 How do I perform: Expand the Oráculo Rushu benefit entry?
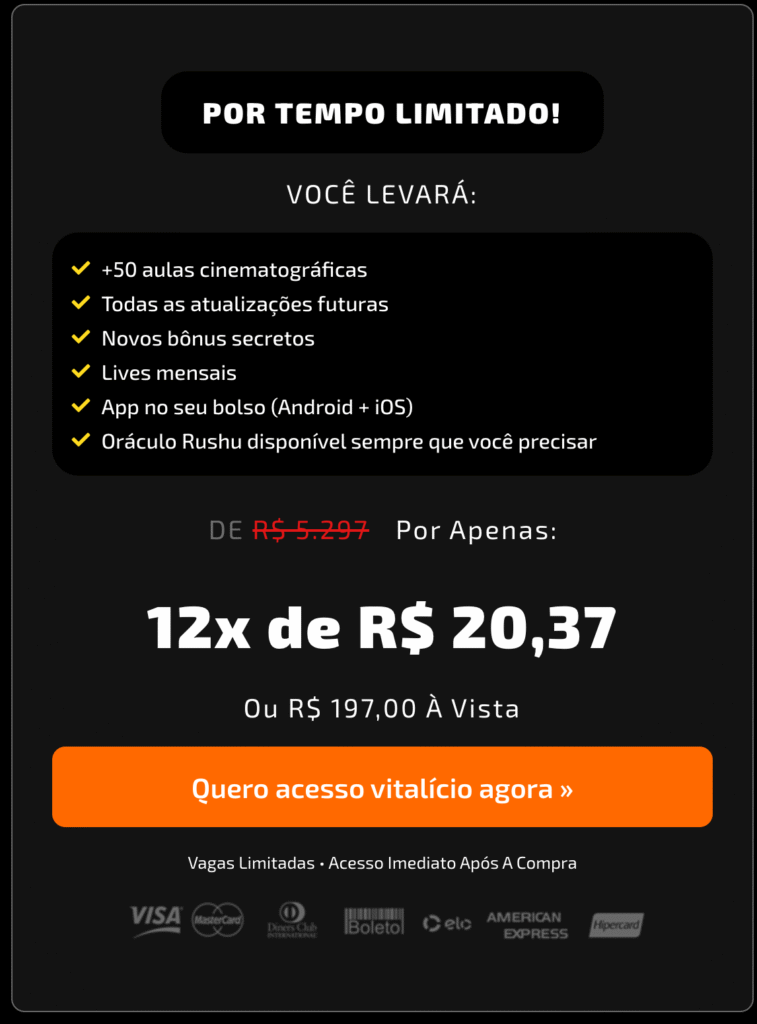tap(348, 441)
